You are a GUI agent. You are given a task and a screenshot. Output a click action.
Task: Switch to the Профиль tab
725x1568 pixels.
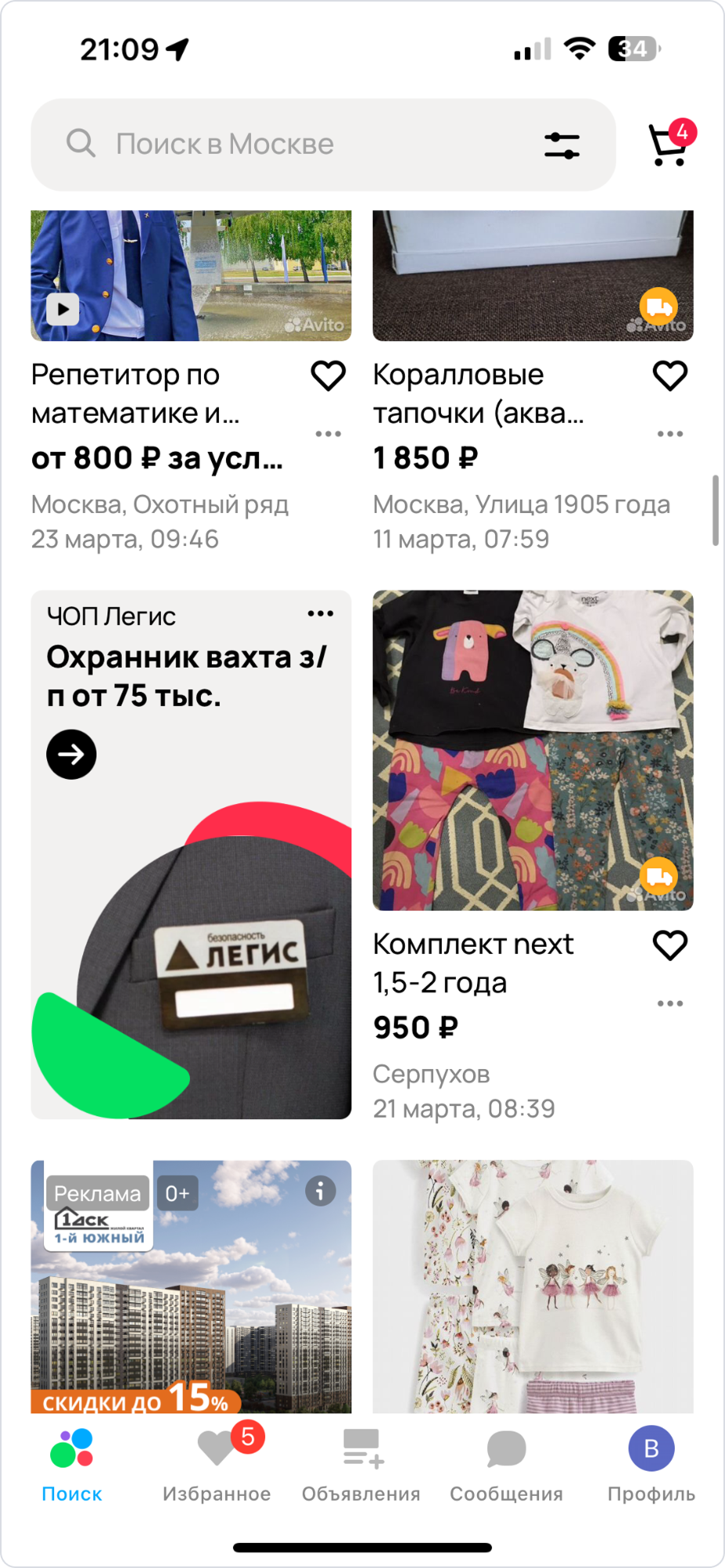pos(651,1463)
